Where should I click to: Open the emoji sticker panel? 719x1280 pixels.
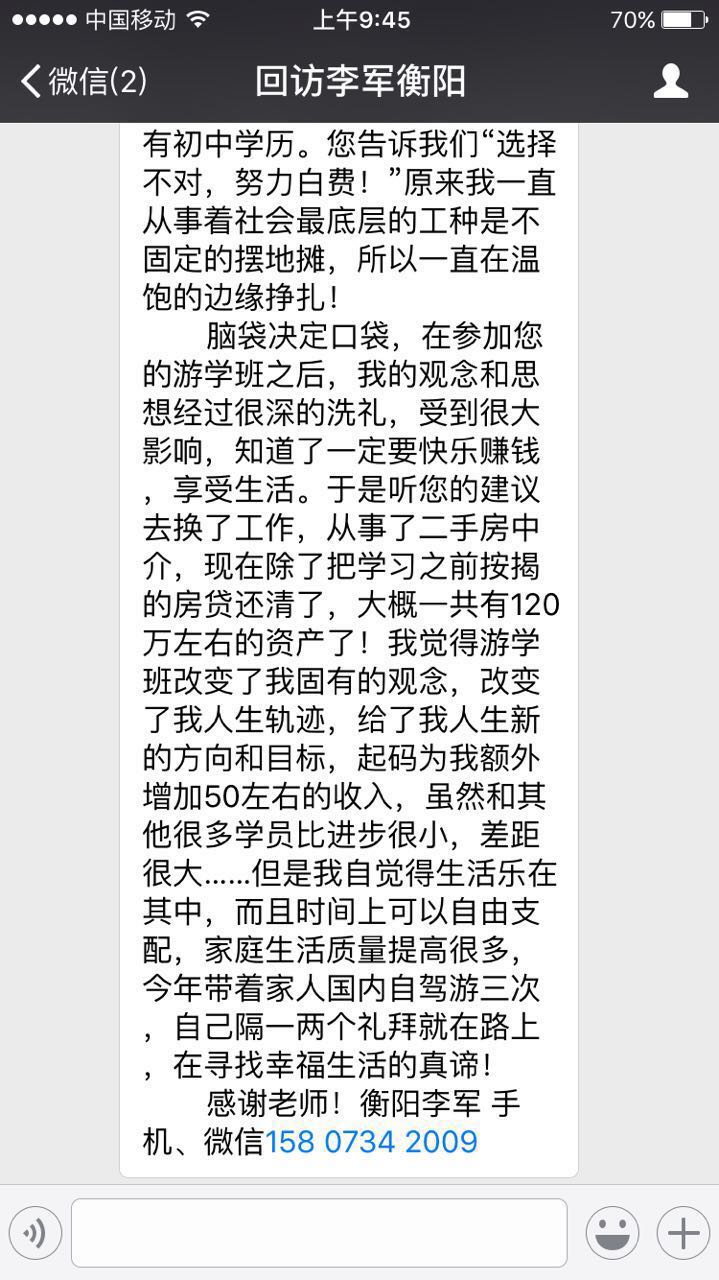coord(612,1233)
